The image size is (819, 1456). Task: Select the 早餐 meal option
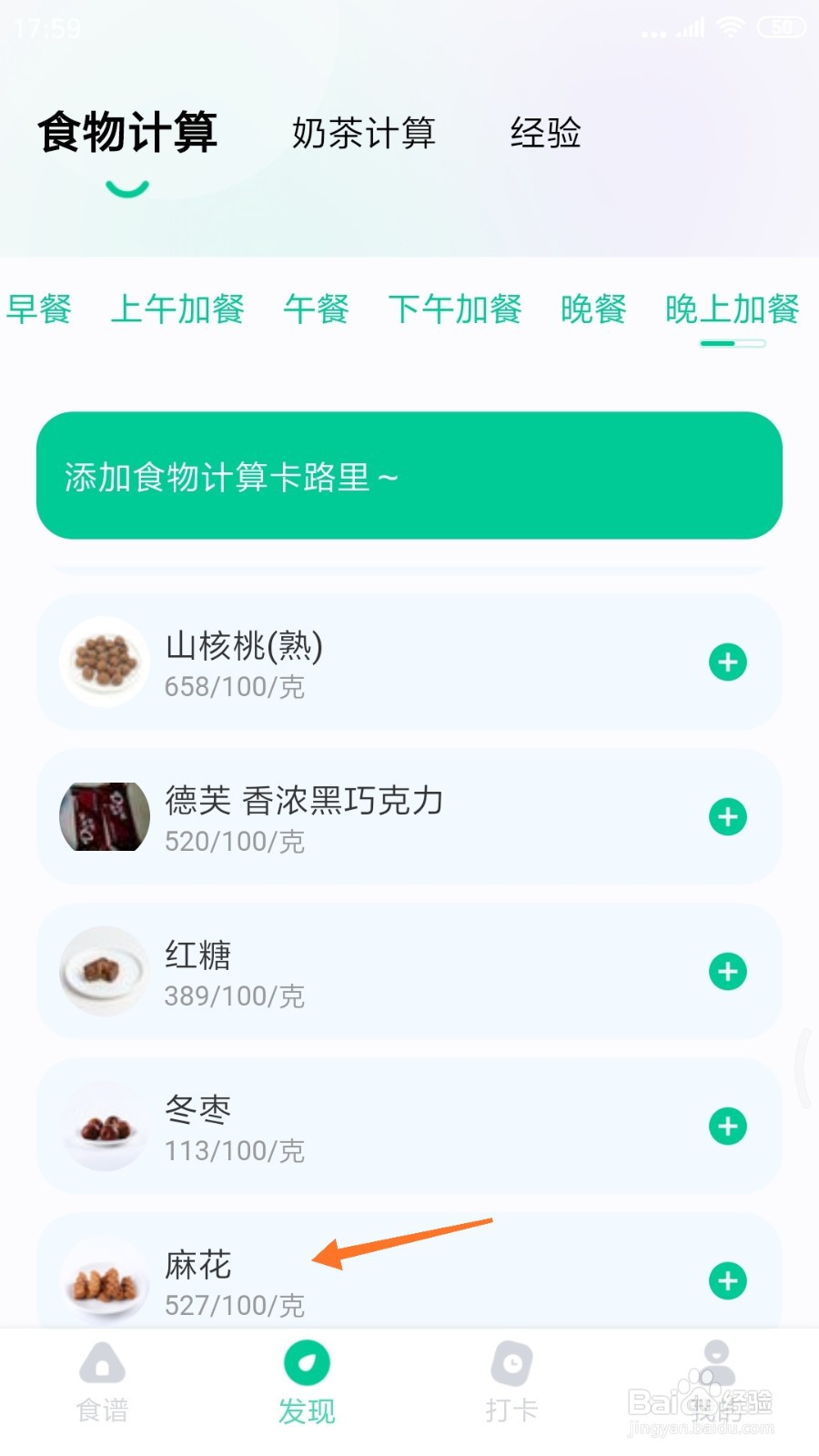(41, 310)
